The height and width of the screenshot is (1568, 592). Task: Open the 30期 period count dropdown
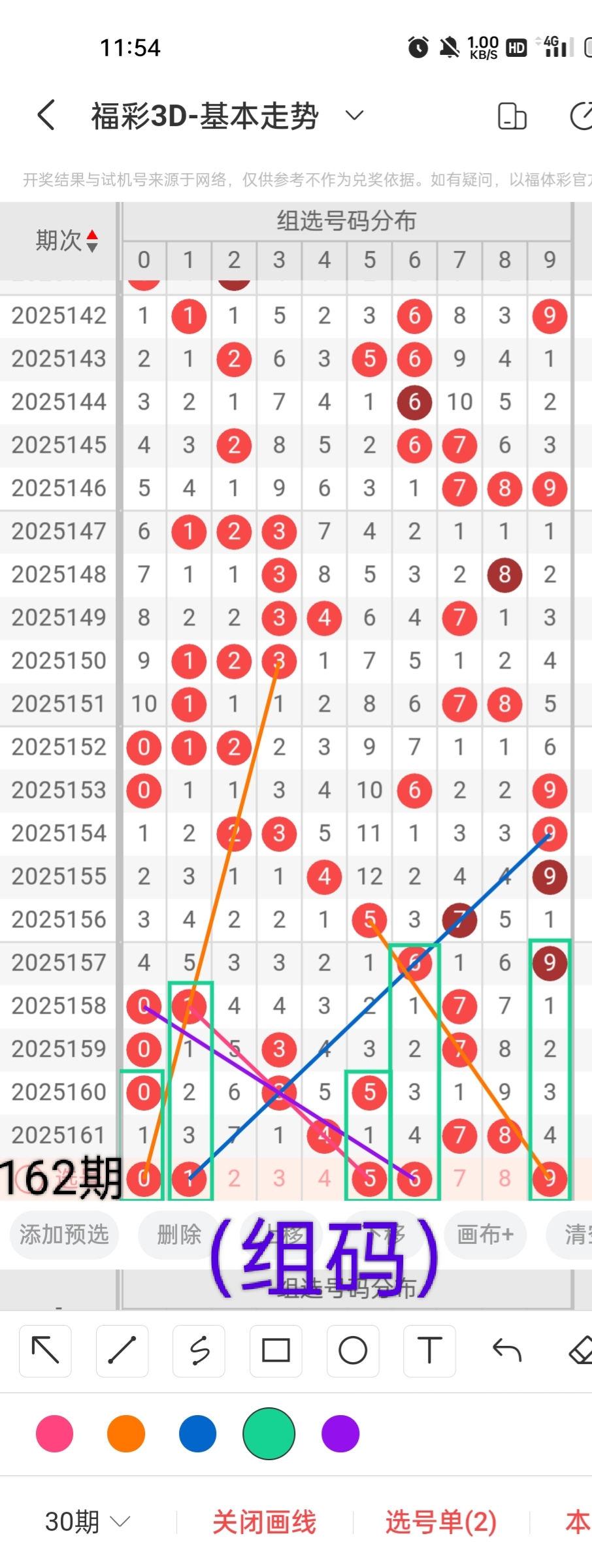tap(88, 1522)
